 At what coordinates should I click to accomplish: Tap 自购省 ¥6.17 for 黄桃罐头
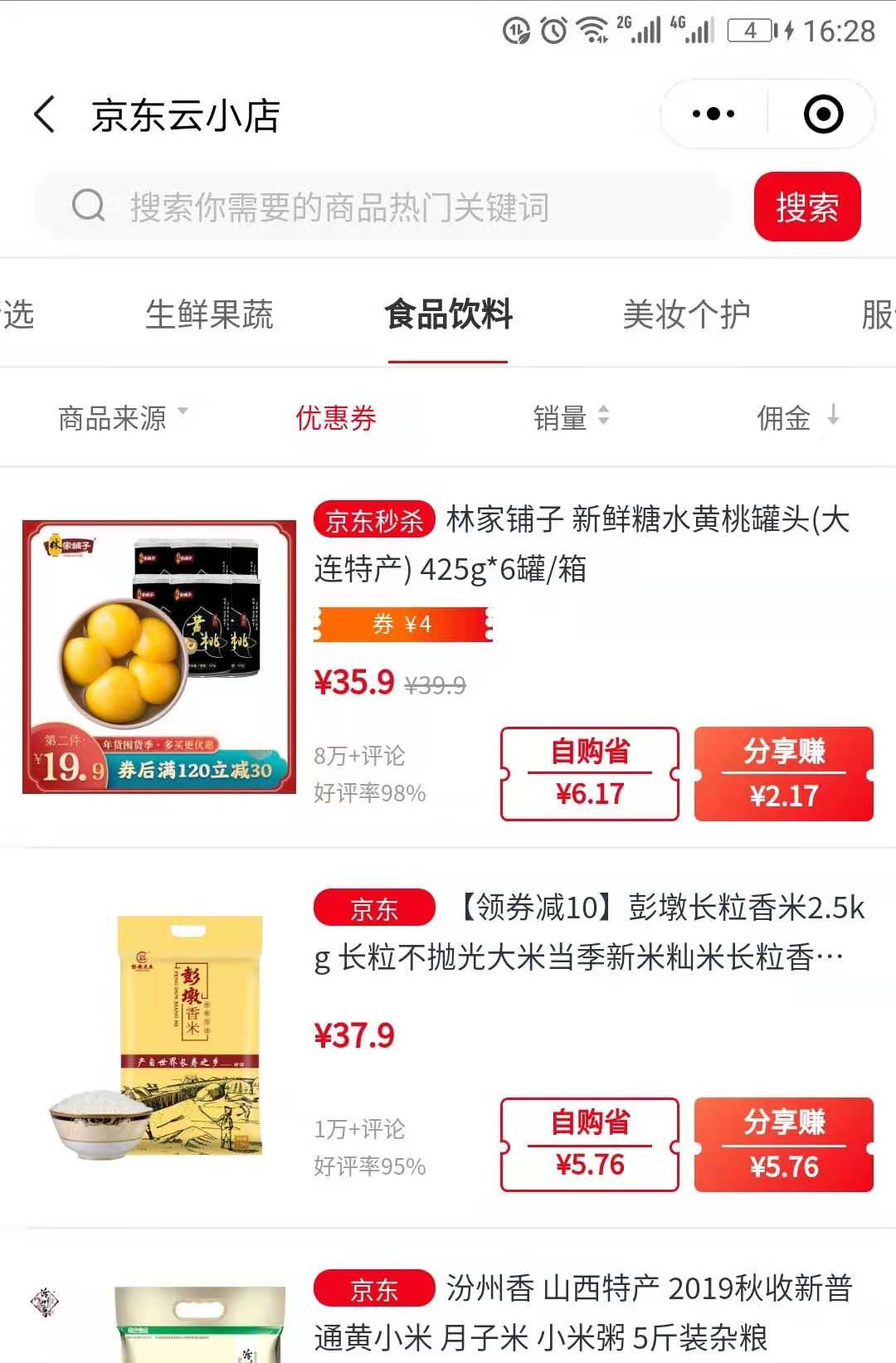coord(589,774)
